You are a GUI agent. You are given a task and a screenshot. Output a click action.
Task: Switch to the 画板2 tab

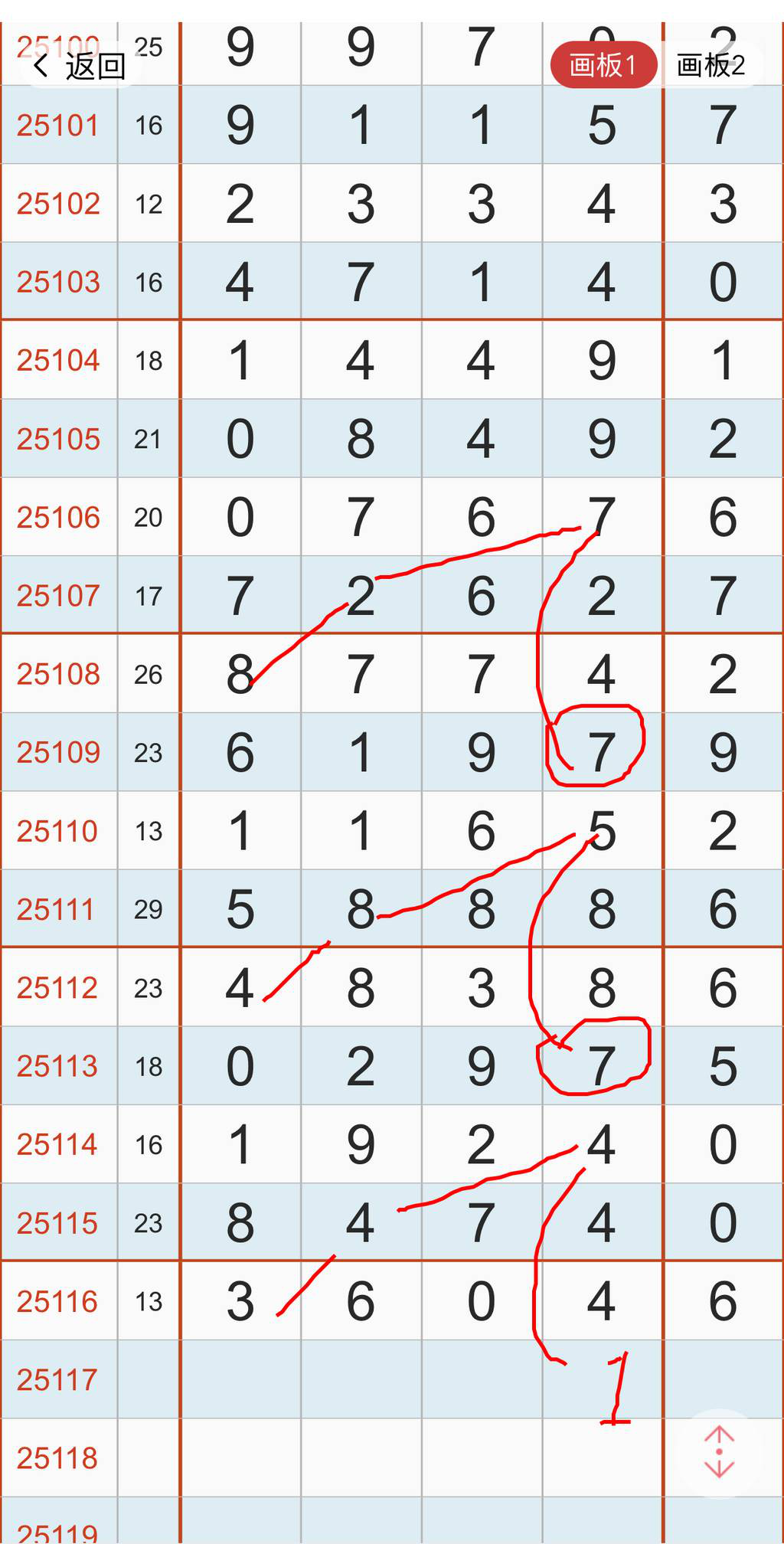(x=710, y=65)
